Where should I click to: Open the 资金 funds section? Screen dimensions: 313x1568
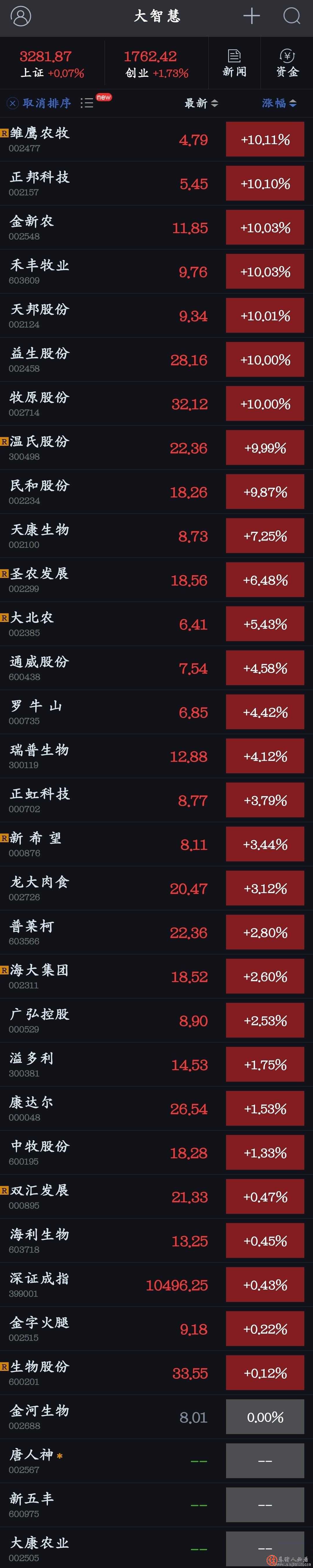287,63
